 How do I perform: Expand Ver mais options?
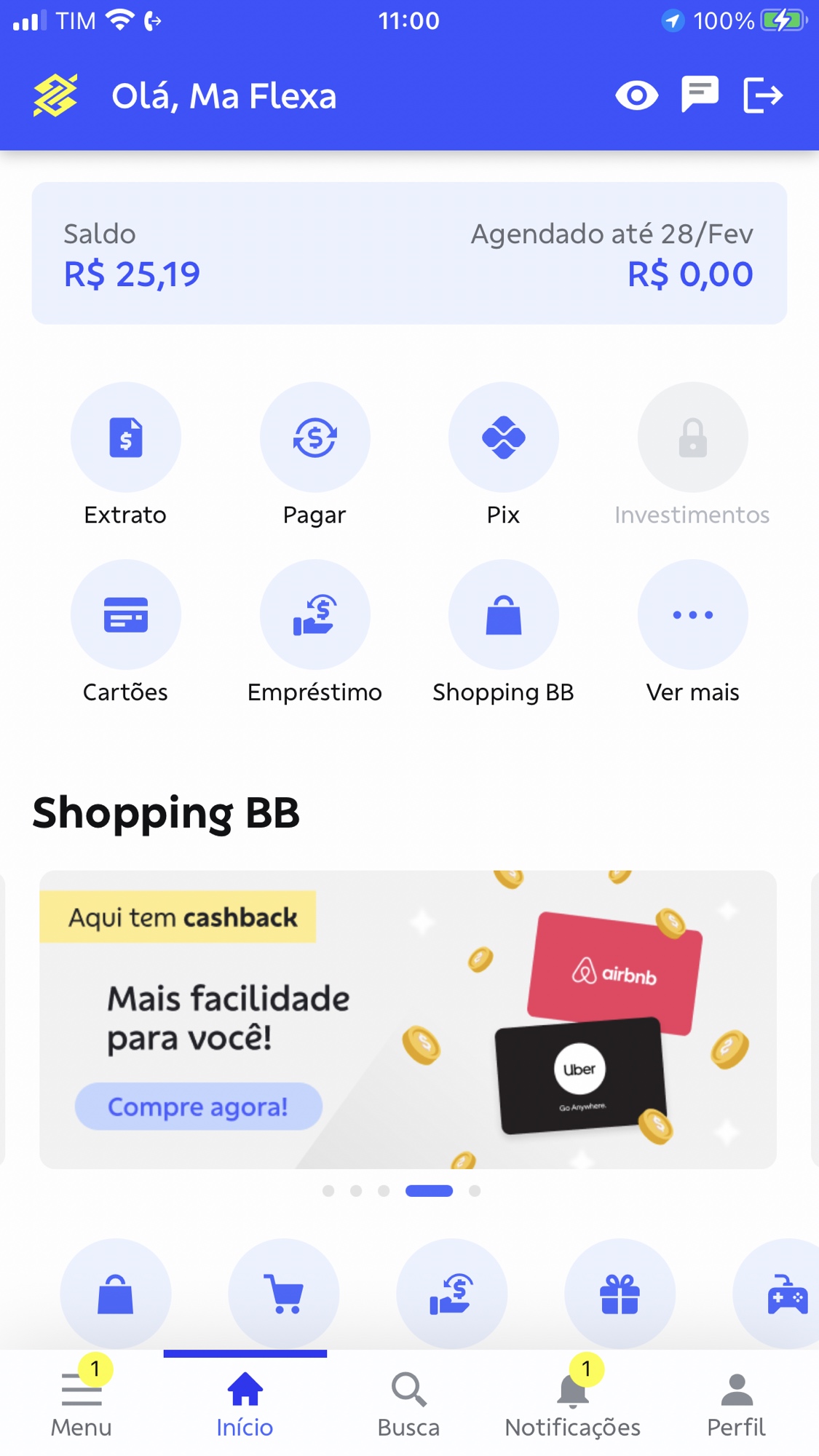pos(692,615)
